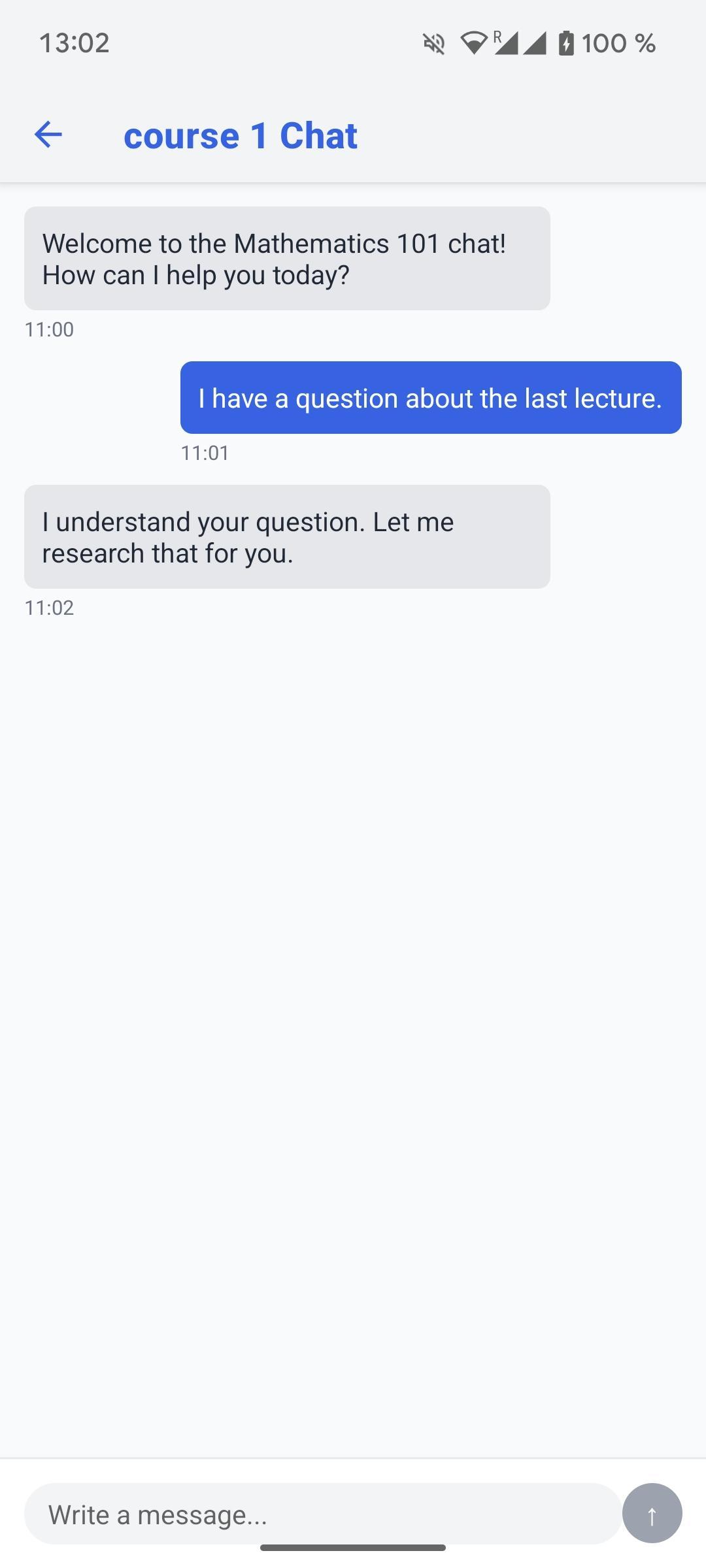The width and height of the screenshot is (706, 1568).
Task: Tap the battery 100 % percentage text
Action: (x=618, y=43)
